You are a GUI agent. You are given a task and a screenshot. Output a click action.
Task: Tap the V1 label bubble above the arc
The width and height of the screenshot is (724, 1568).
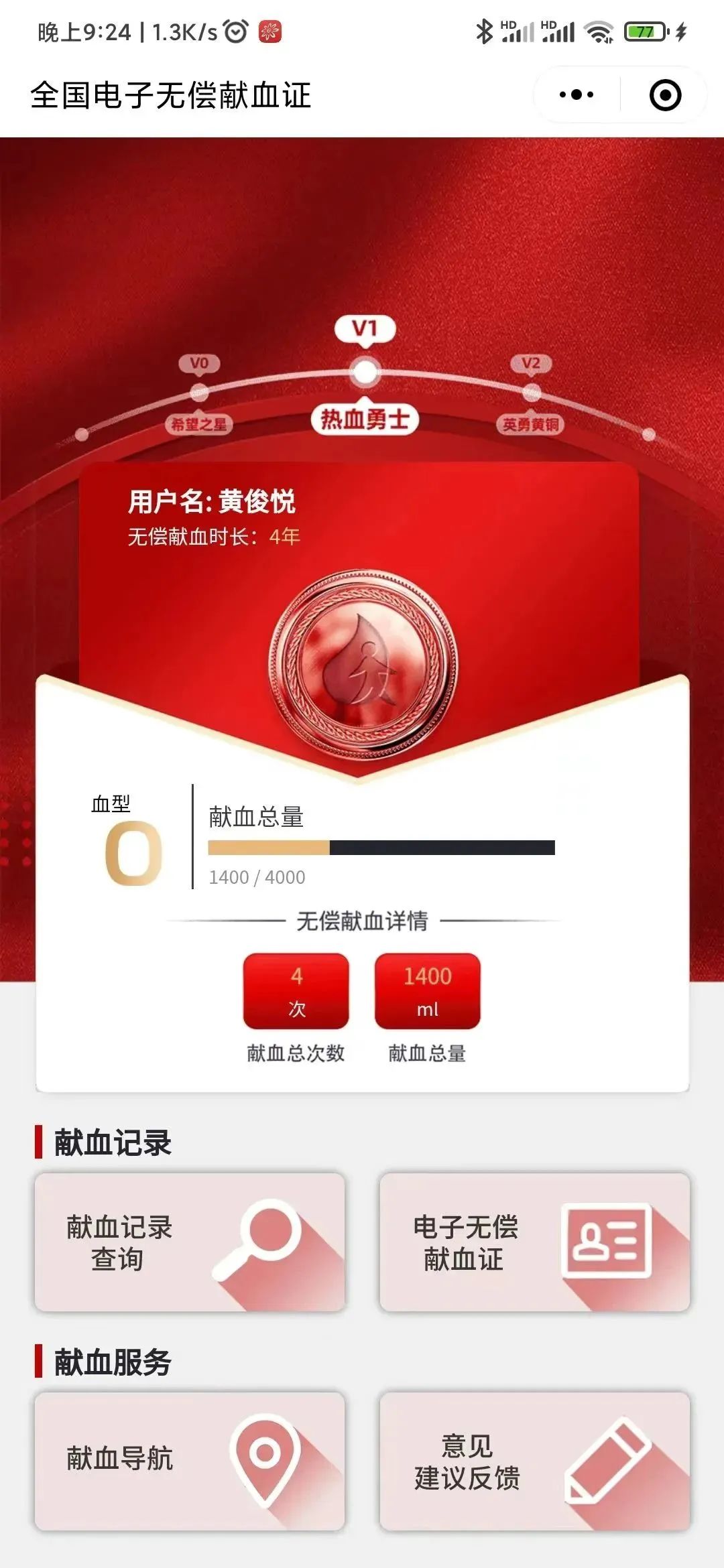coord(364,329)
